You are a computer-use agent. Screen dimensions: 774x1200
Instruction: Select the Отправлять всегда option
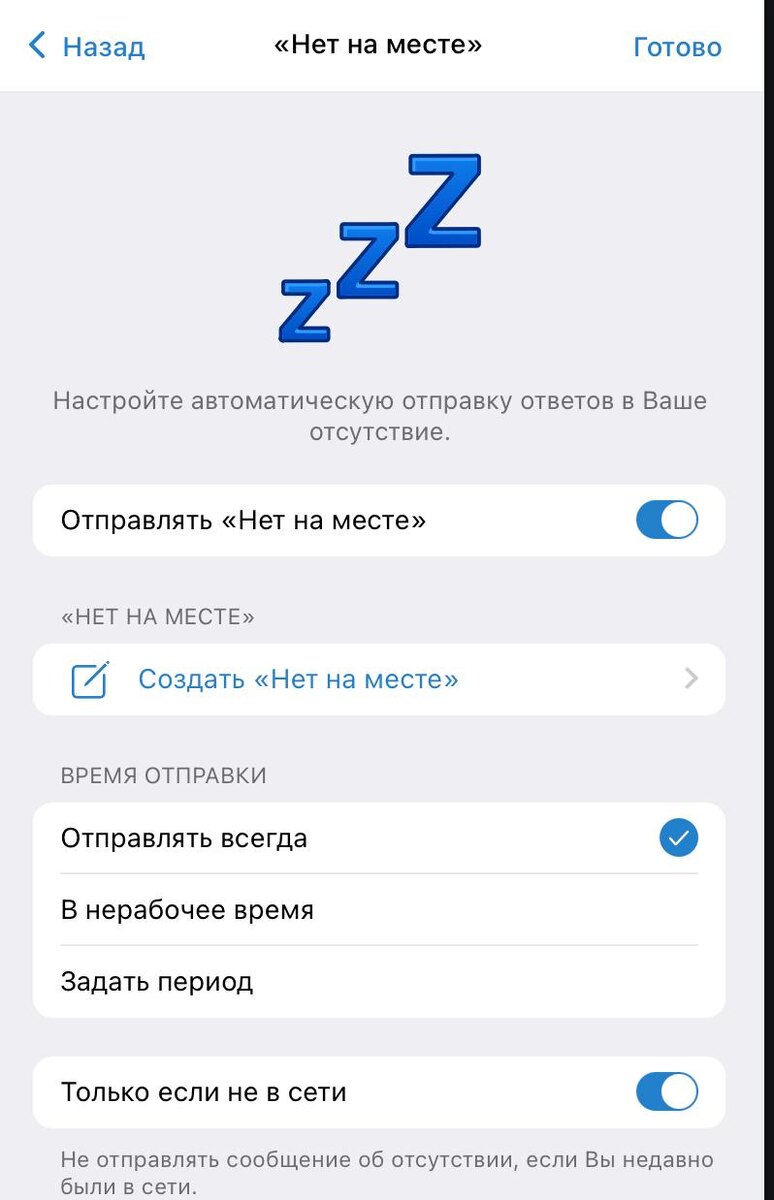click(x=379, y=838)
